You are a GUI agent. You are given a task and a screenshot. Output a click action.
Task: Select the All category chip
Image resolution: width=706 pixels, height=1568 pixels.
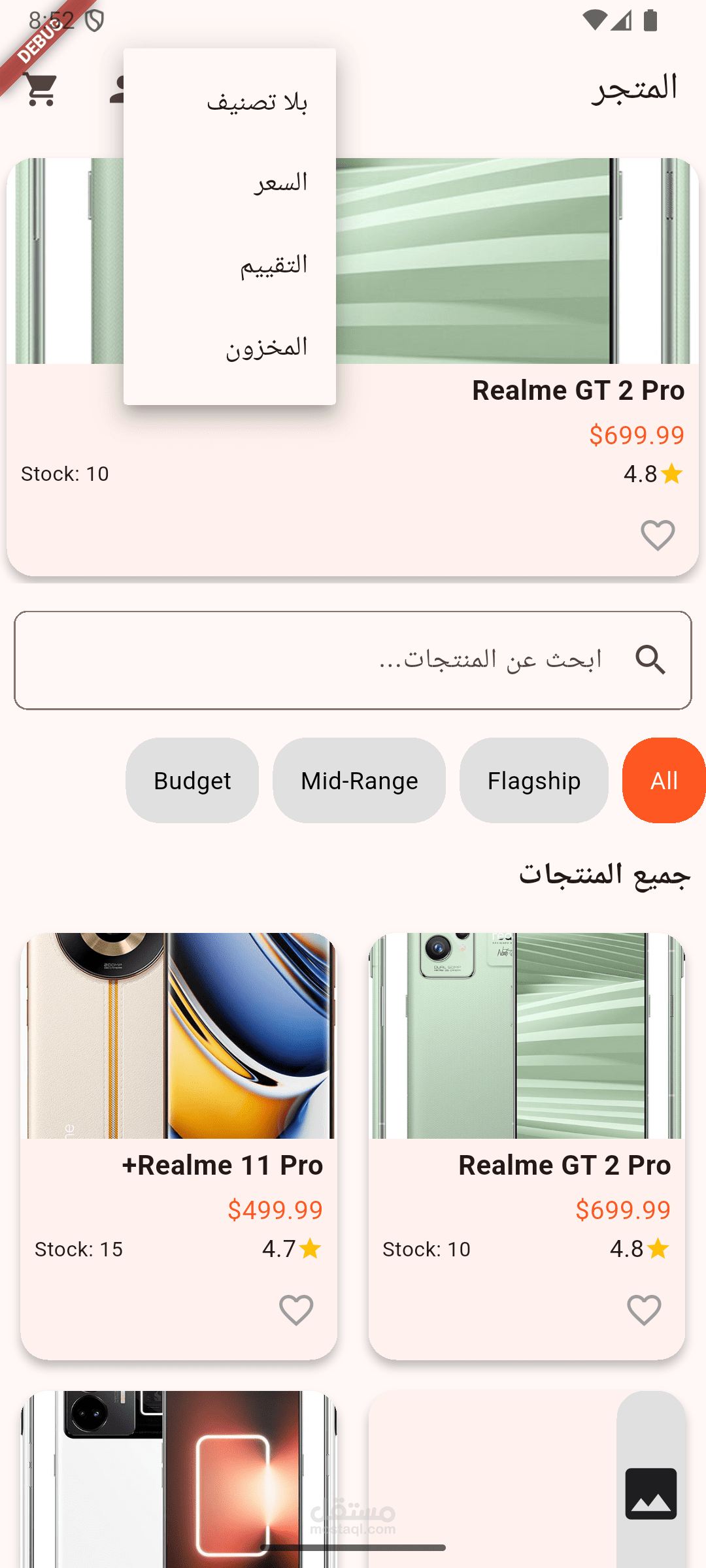(664, 780)
